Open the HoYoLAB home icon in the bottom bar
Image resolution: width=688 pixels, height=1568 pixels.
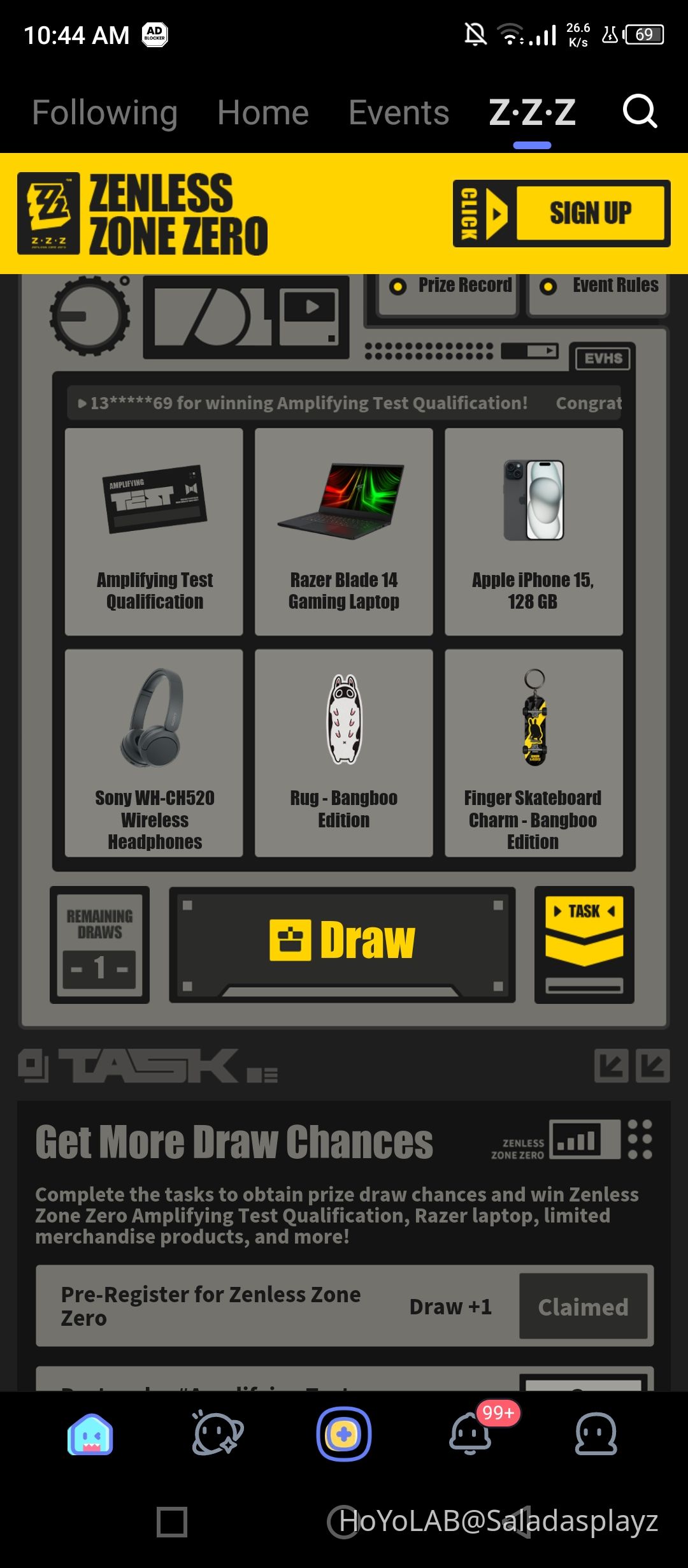(x=90, y=1434)
